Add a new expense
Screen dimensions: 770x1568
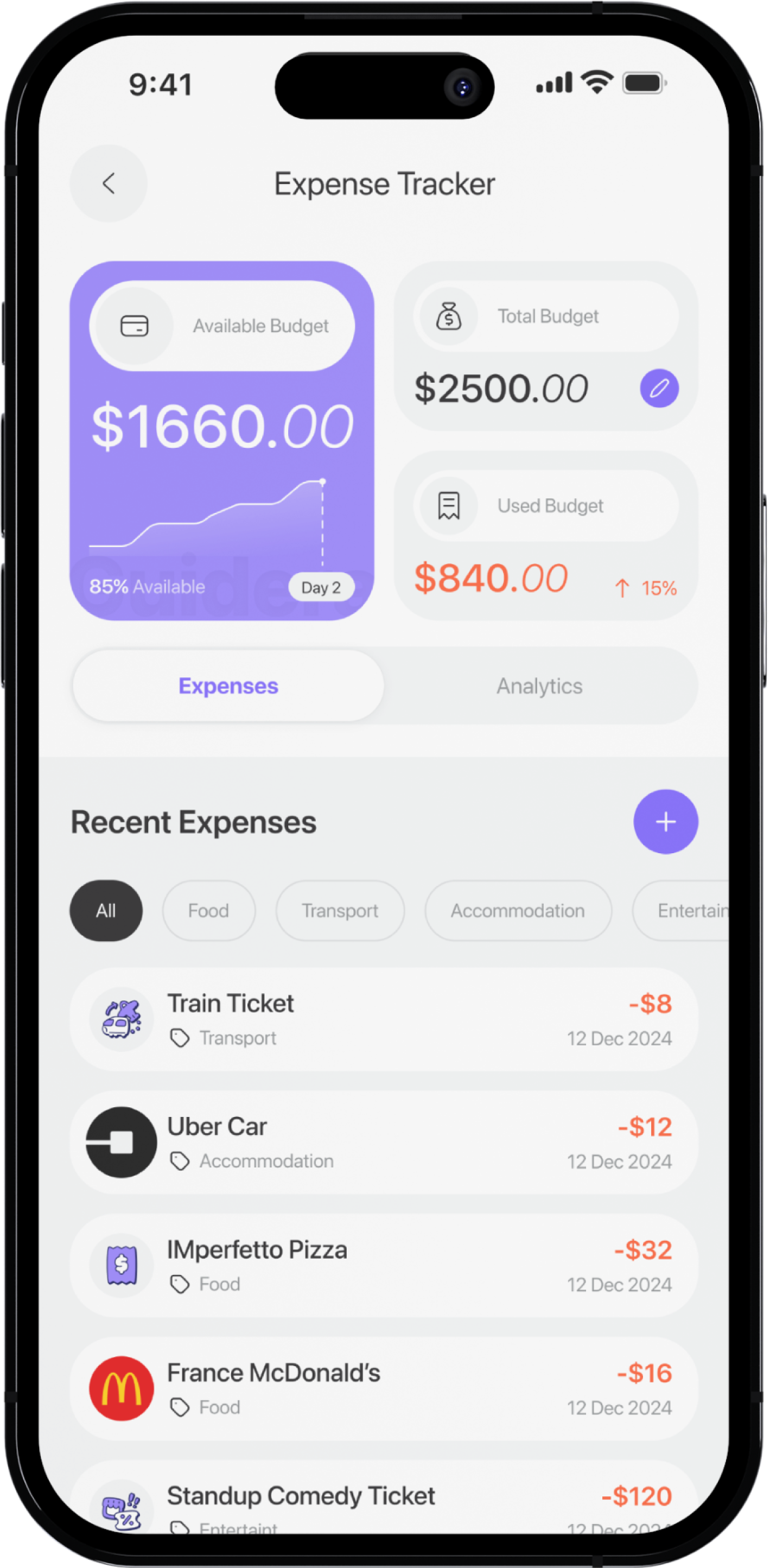(665, 821)
